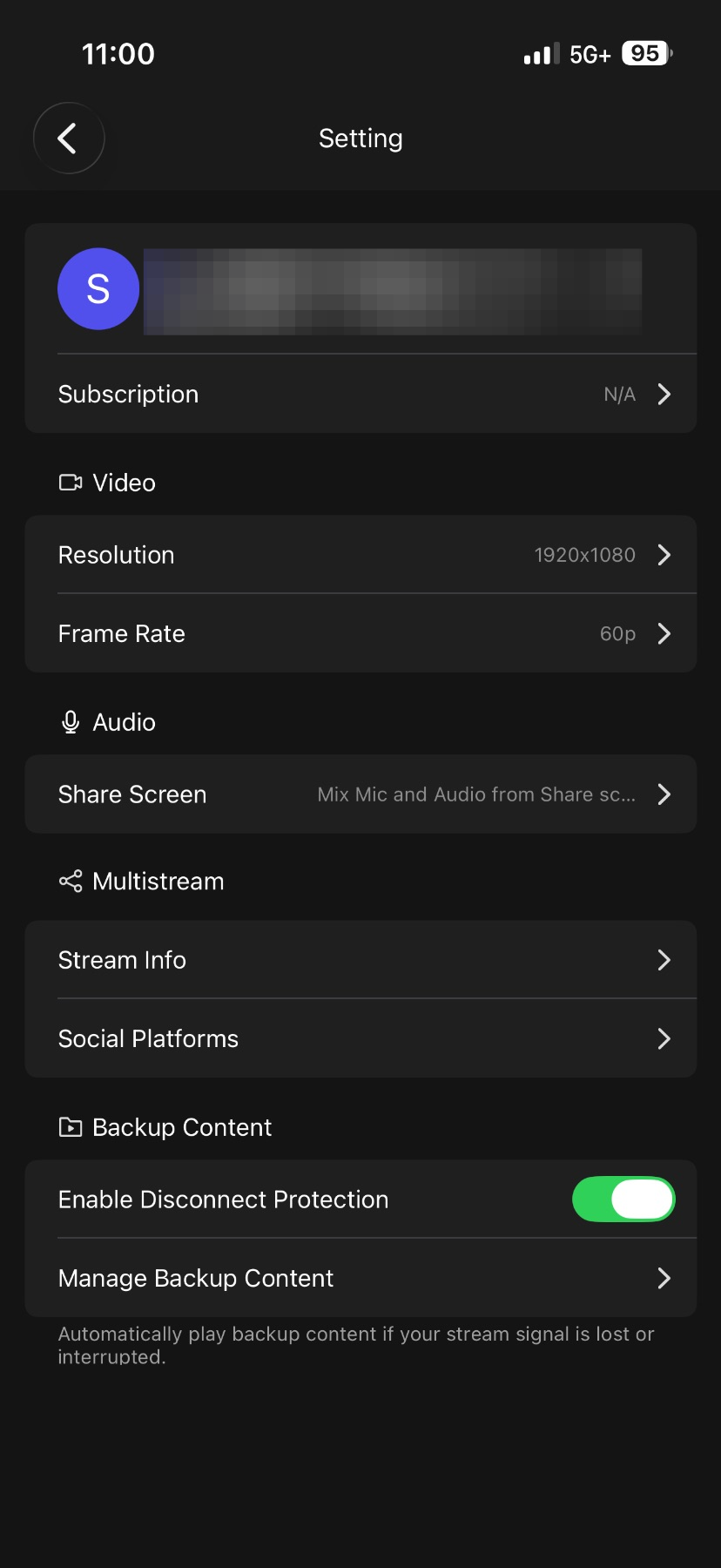The image size is (721, 1568).
Task: Open the Stream Info settings
Action: pos(360,960)
